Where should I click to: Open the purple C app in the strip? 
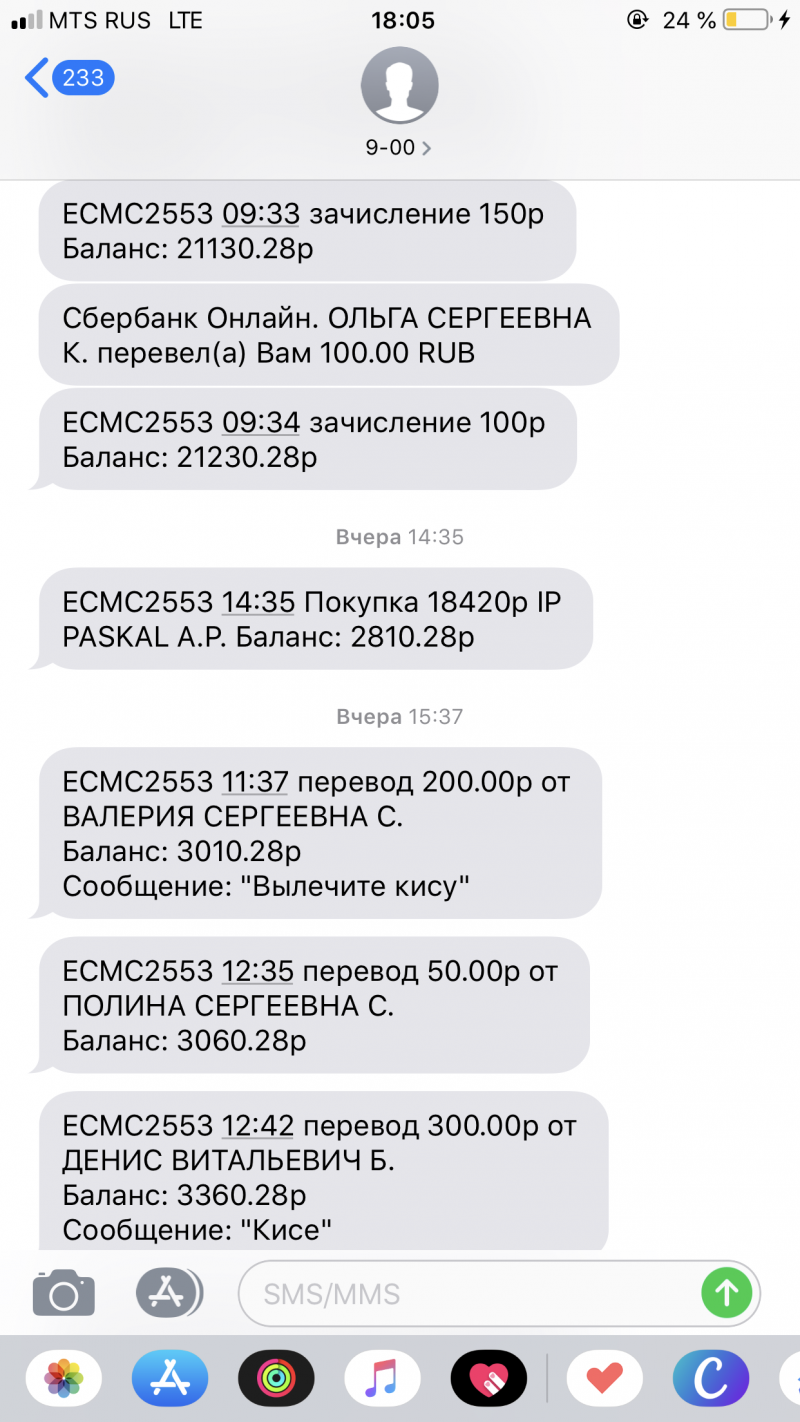point(711,1379)
